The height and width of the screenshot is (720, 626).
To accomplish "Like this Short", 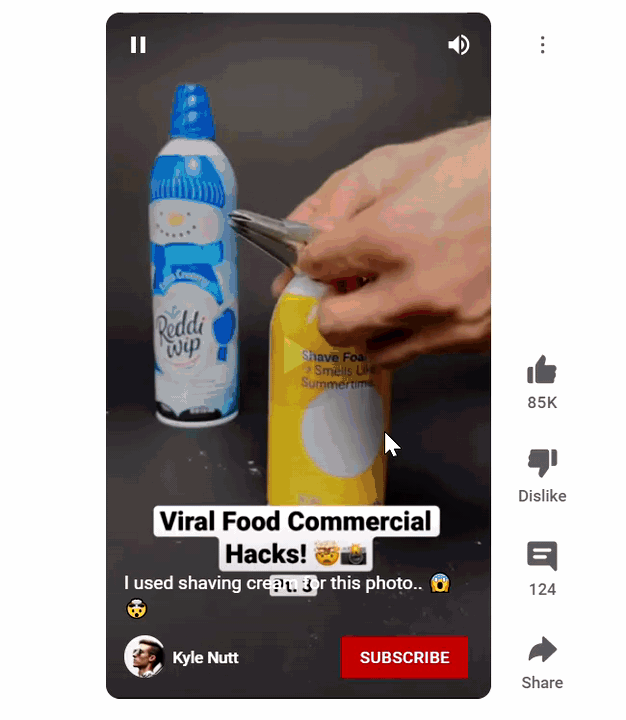I will point(542,371).
